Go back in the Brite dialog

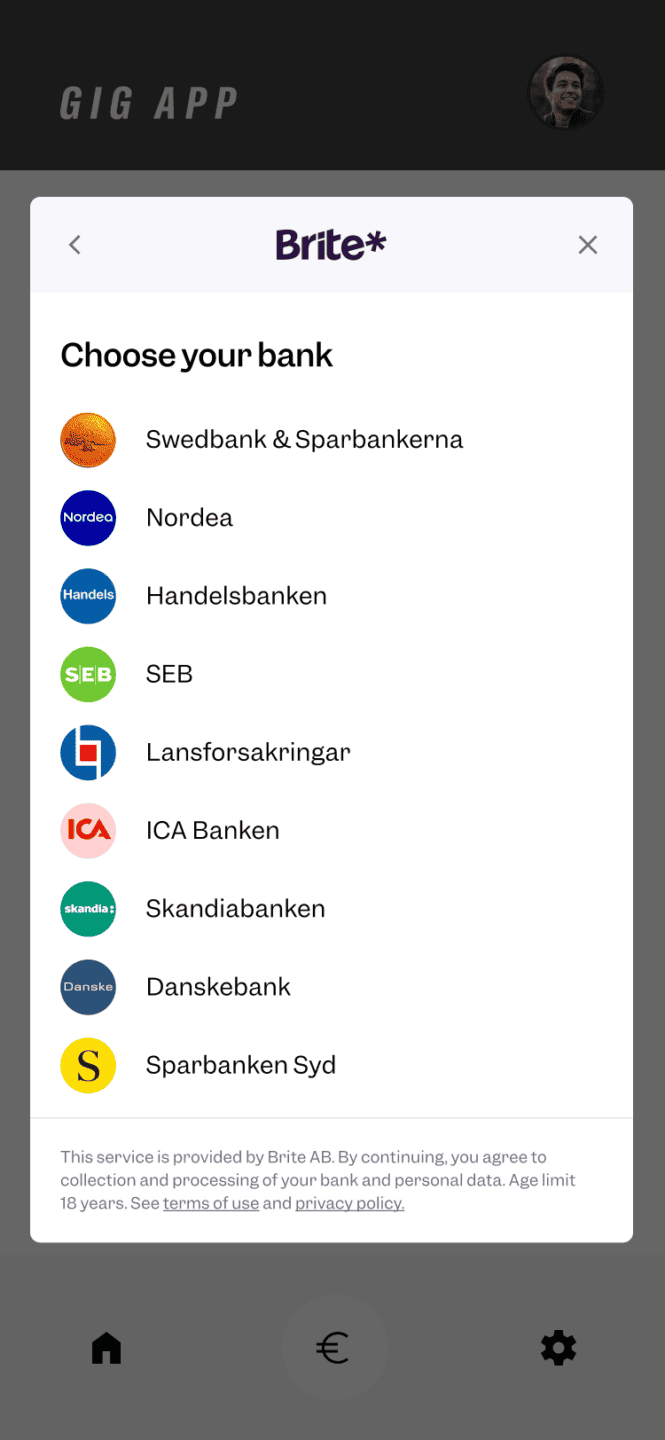click(x=74, y=245)
